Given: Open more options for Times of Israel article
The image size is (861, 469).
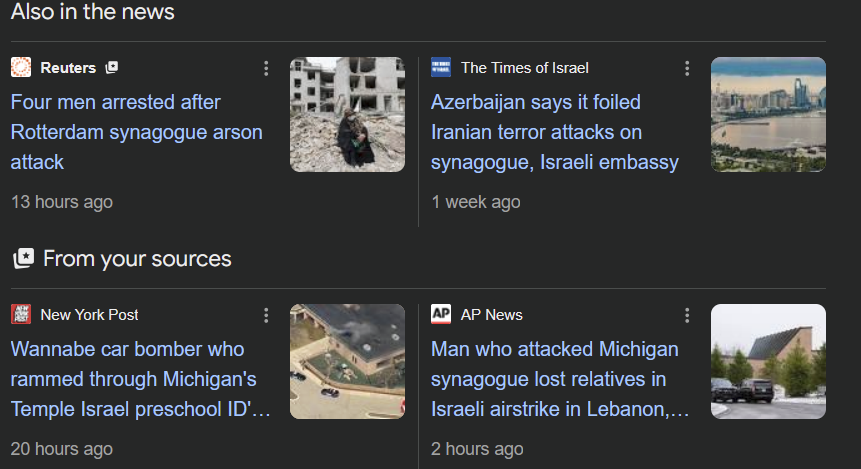Looking at the screenshot, I should tap(687, 68).
